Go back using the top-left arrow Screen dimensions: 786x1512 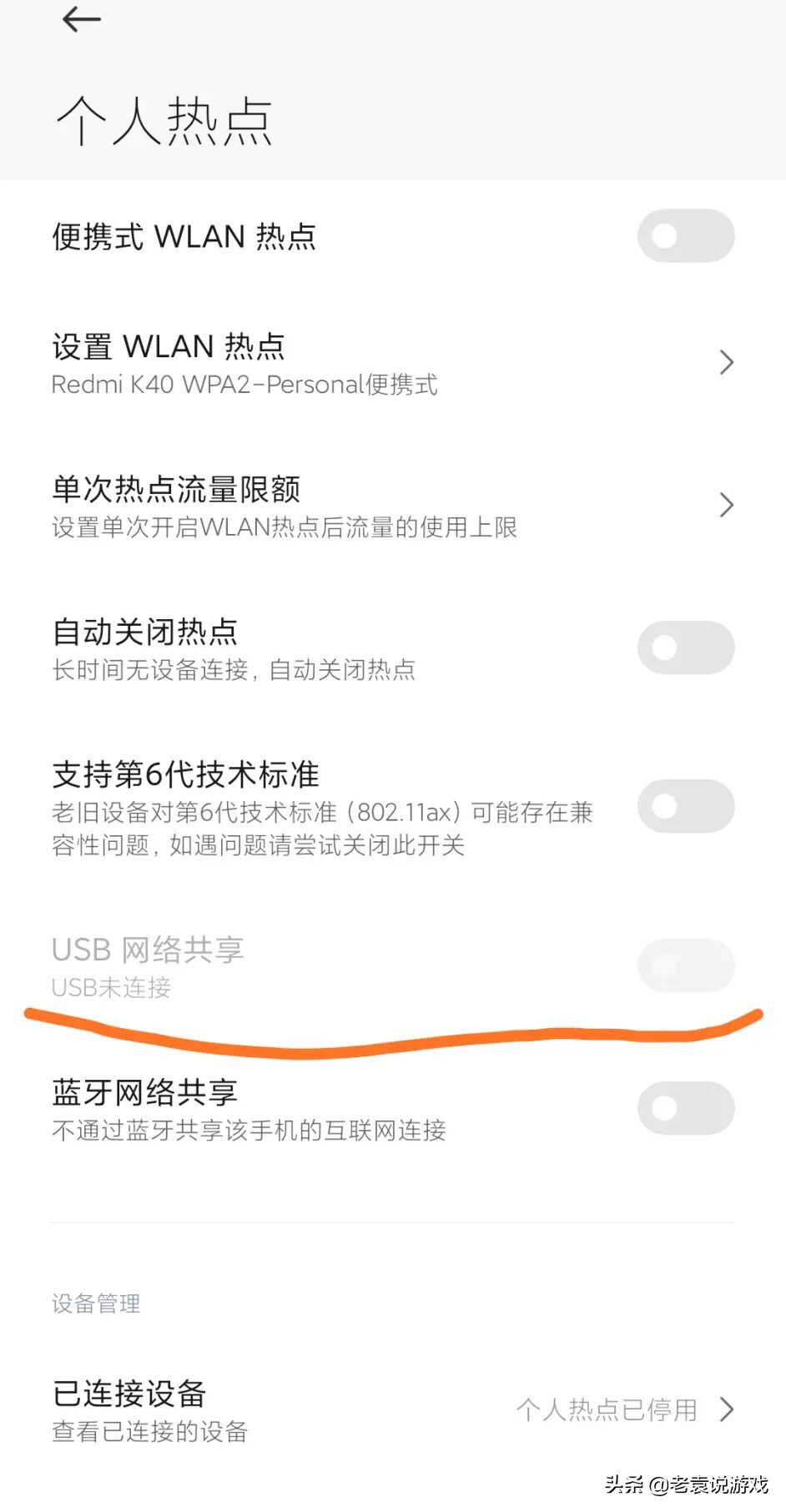point(81,19)
